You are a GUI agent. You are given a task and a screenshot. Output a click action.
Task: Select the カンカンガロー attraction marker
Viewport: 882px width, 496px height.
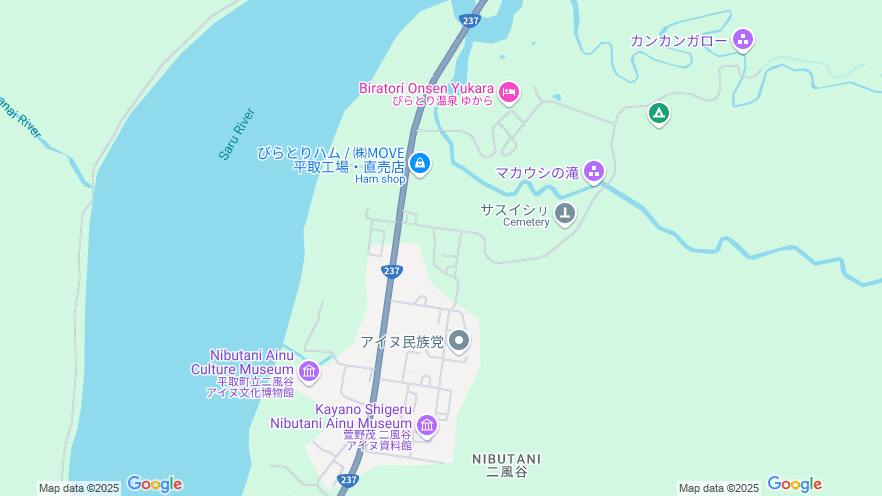742,40
